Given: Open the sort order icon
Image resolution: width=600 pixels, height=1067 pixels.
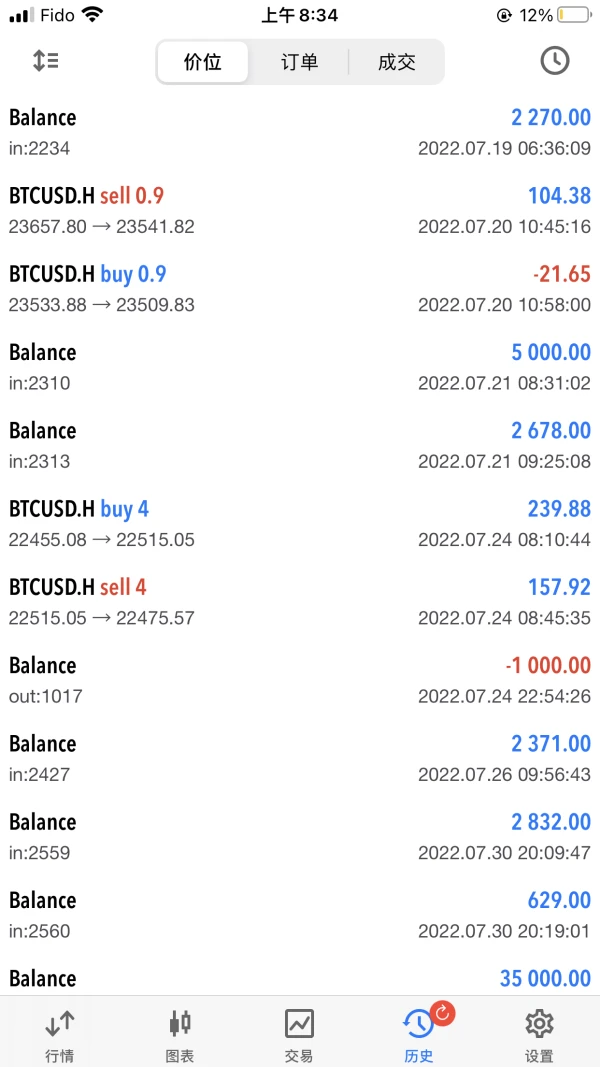Looking at the screenshot, I should pos(45,61).
